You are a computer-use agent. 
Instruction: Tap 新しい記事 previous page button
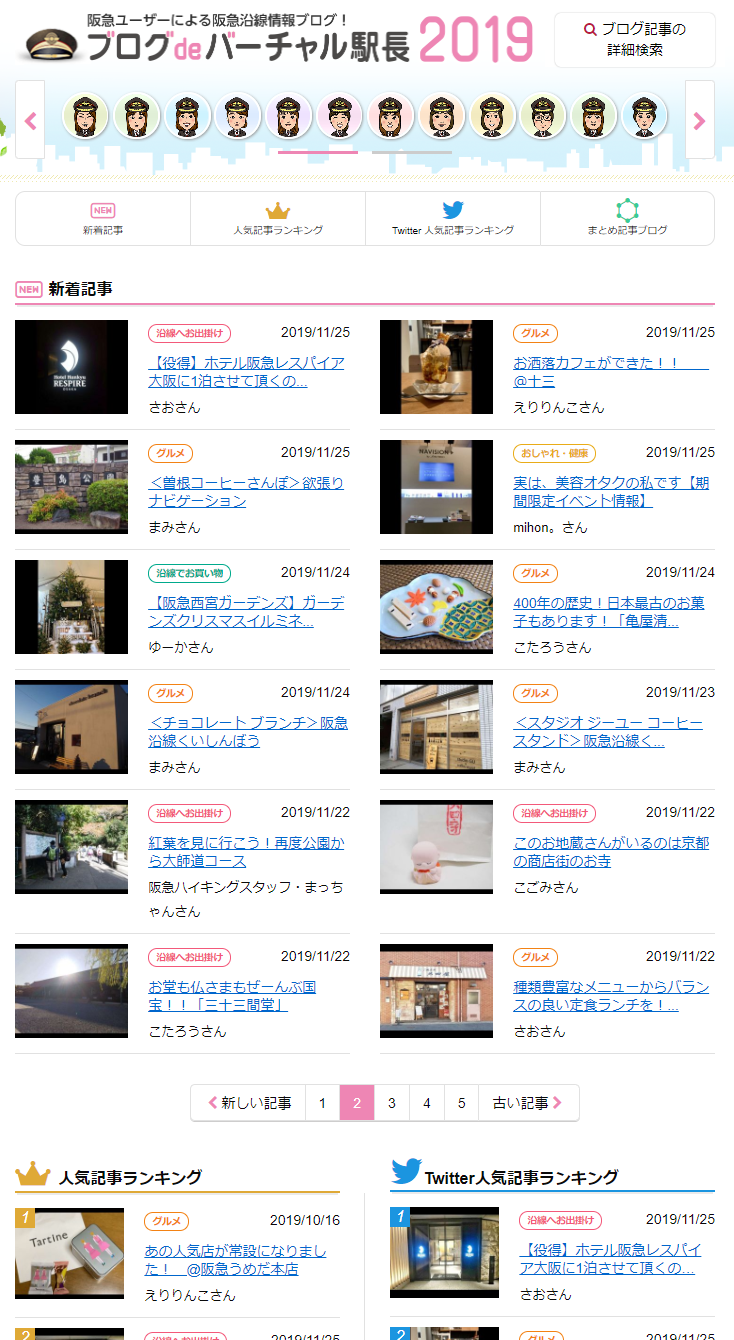[x=249, y=1103]
